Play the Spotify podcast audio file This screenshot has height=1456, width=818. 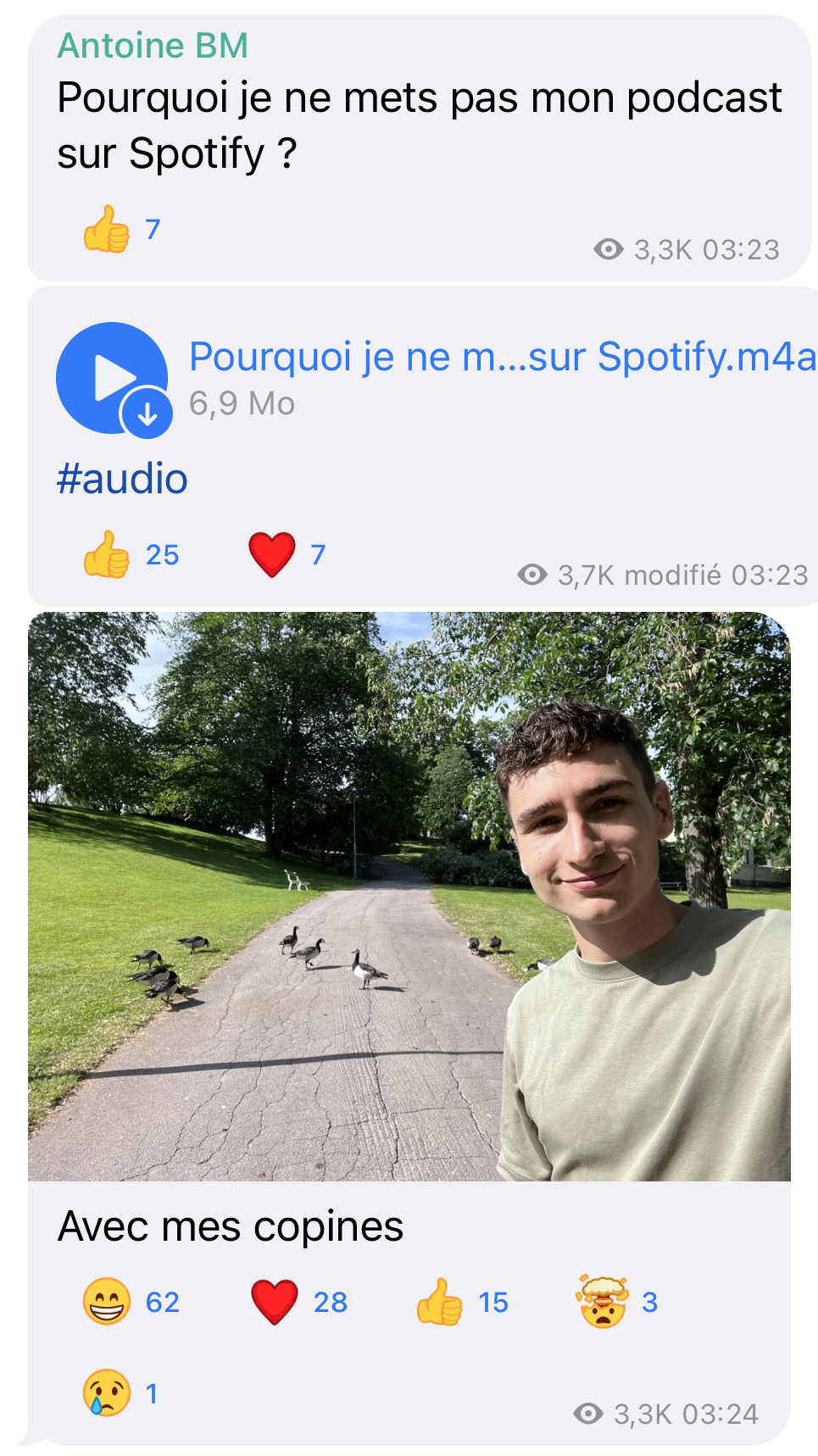(111, 378)
